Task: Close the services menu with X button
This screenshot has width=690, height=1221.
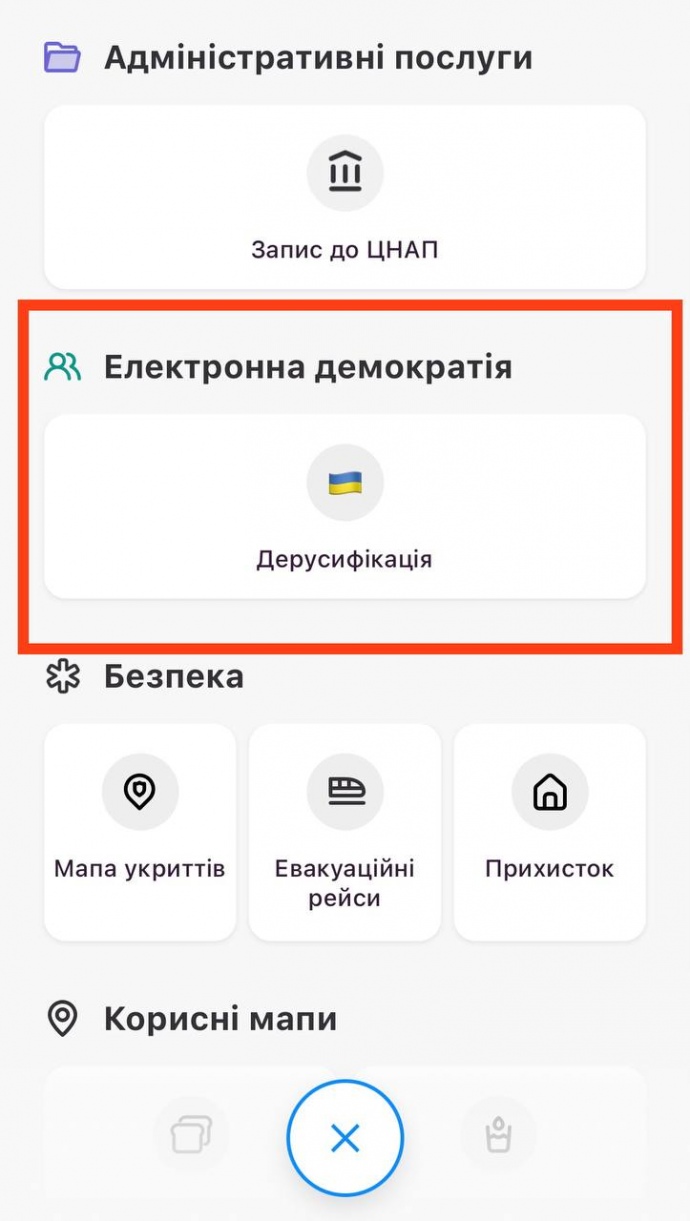Action: tap(345, 1137)
